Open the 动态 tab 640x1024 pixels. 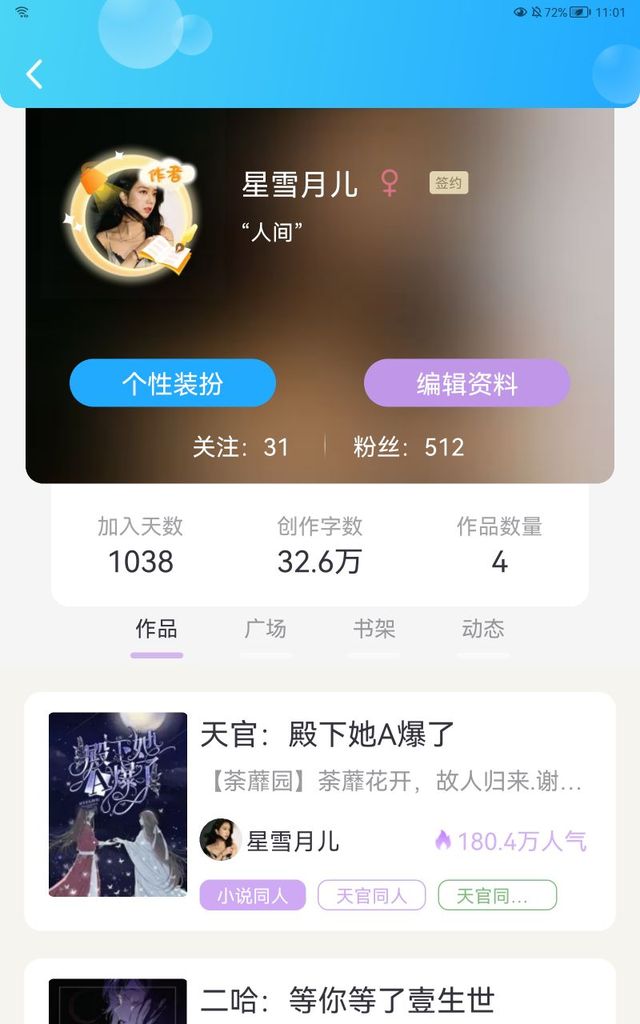click(483, 629)
